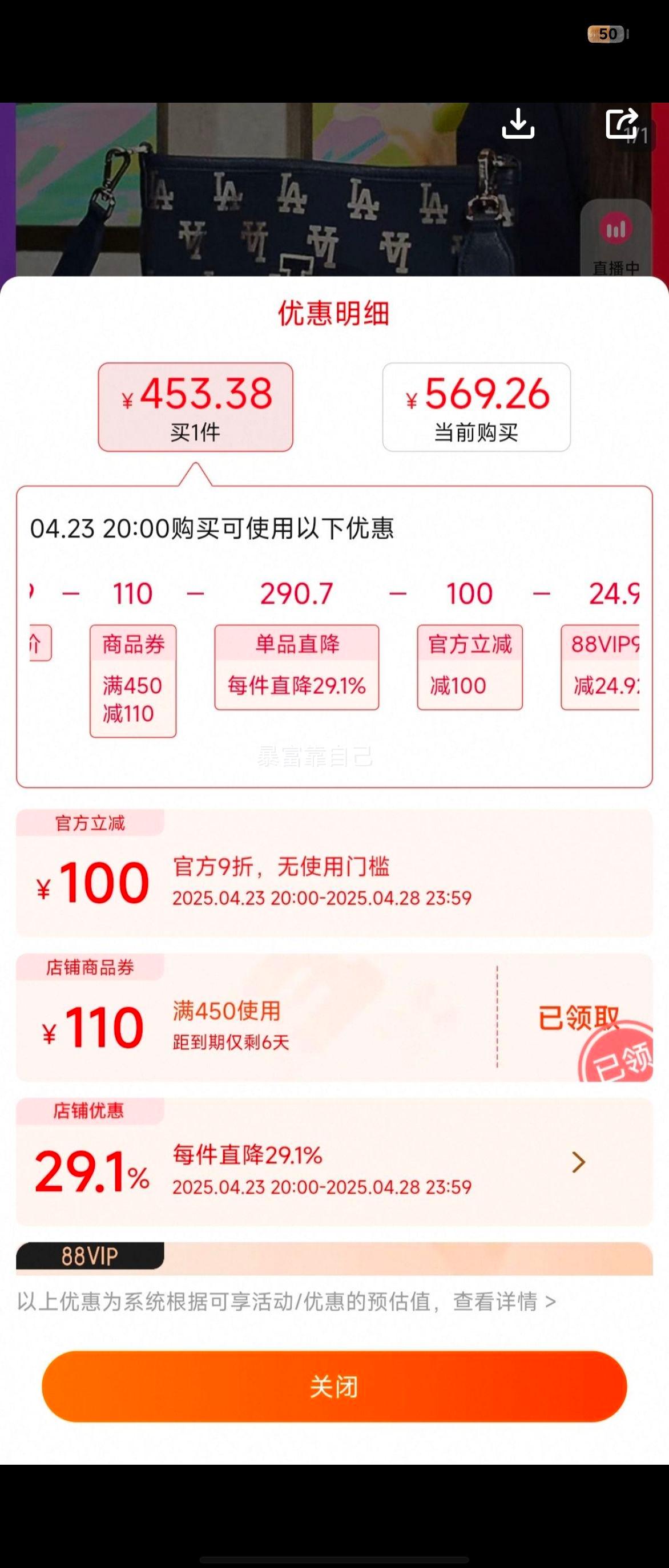
Task: Tap the 官方立减 减100 coupon card
Action: [x=469, y=666]
